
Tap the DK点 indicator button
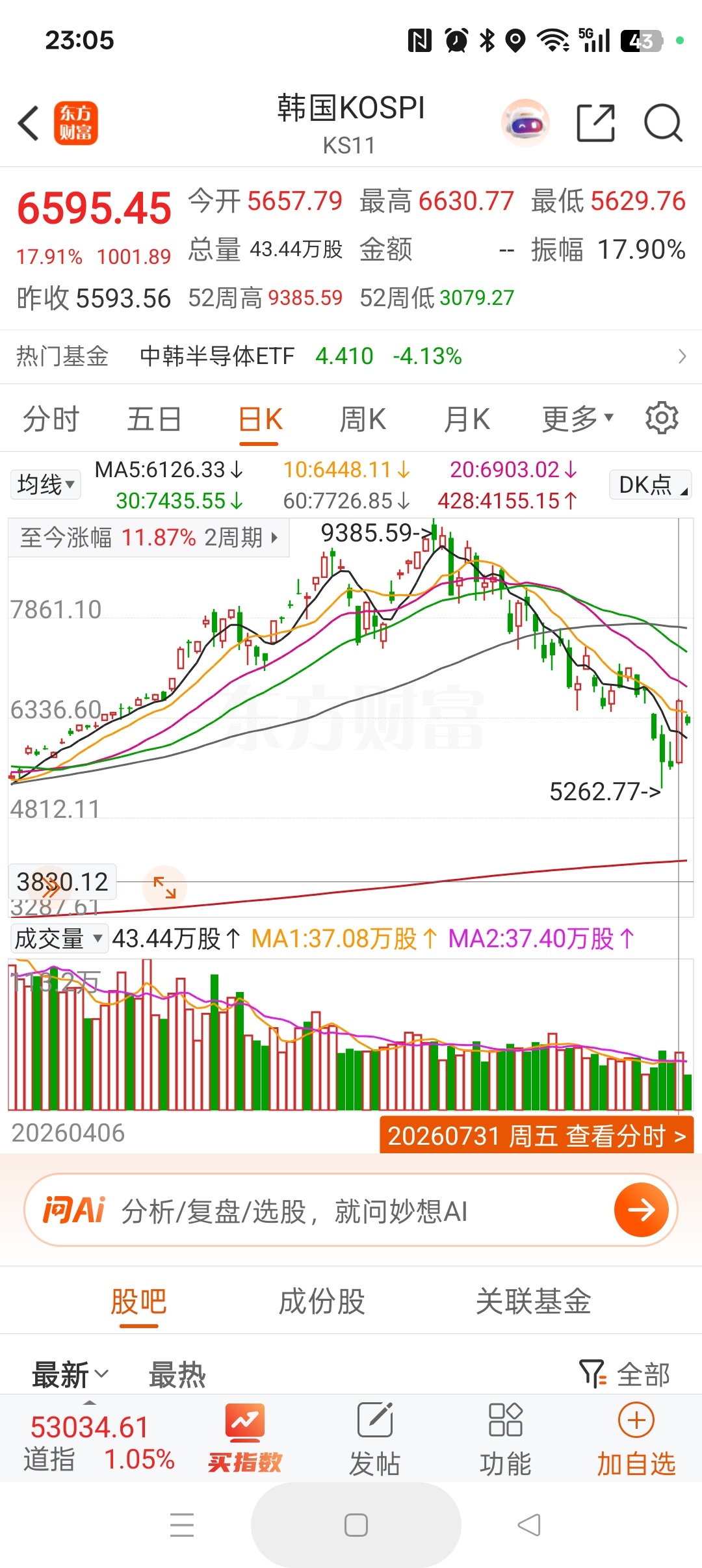coord(650,485)
